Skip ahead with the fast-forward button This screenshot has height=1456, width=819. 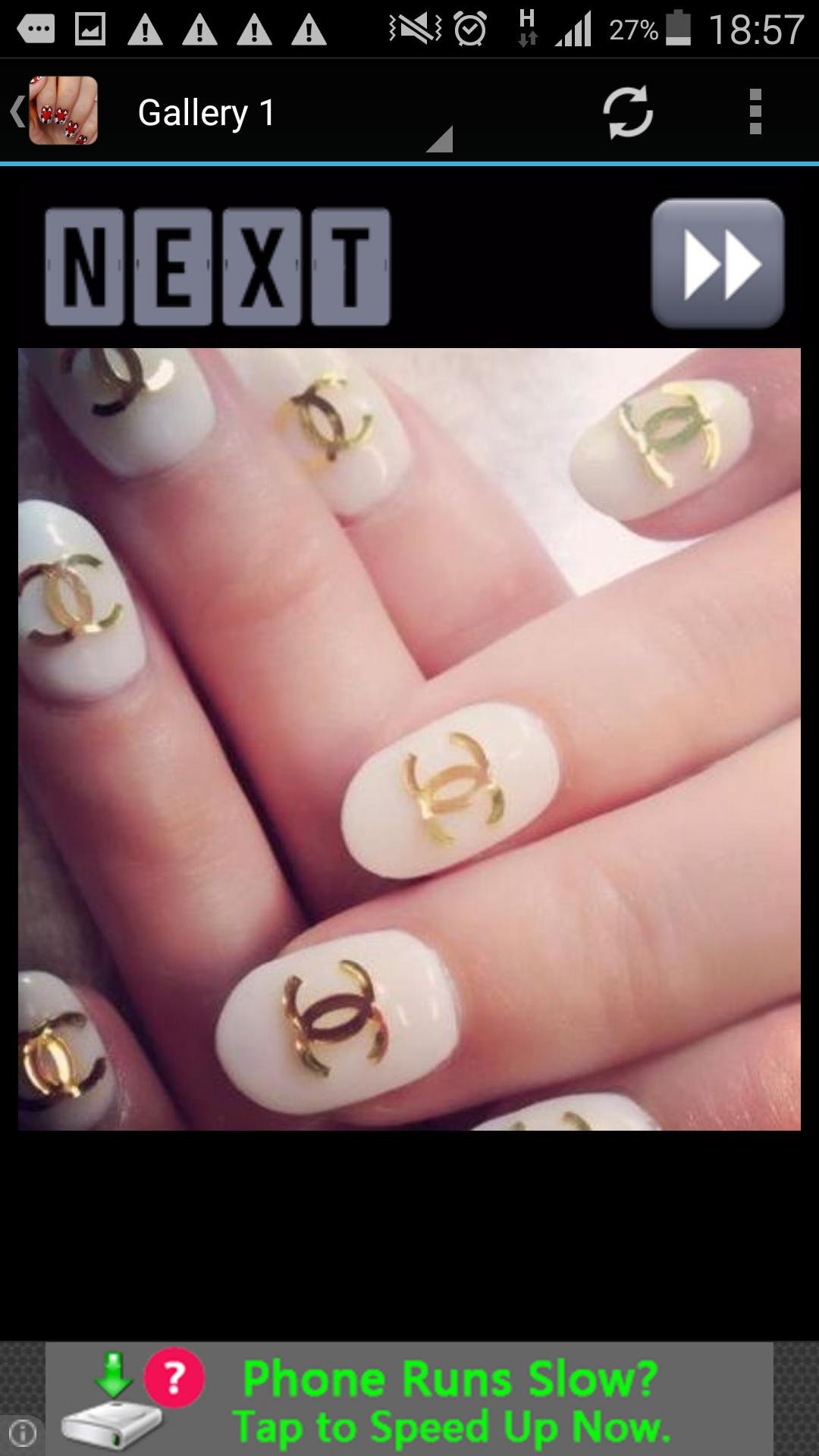point(717,264)
